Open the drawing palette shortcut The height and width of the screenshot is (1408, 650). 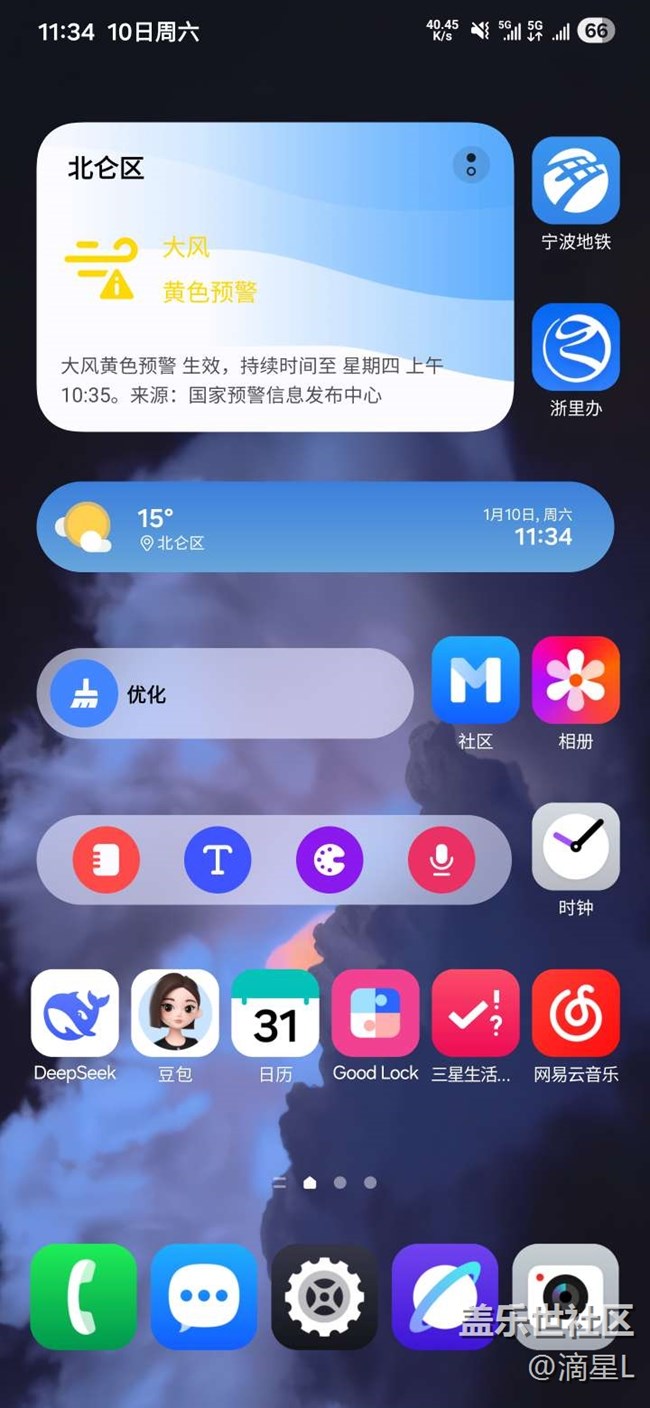tap(330, 860)
